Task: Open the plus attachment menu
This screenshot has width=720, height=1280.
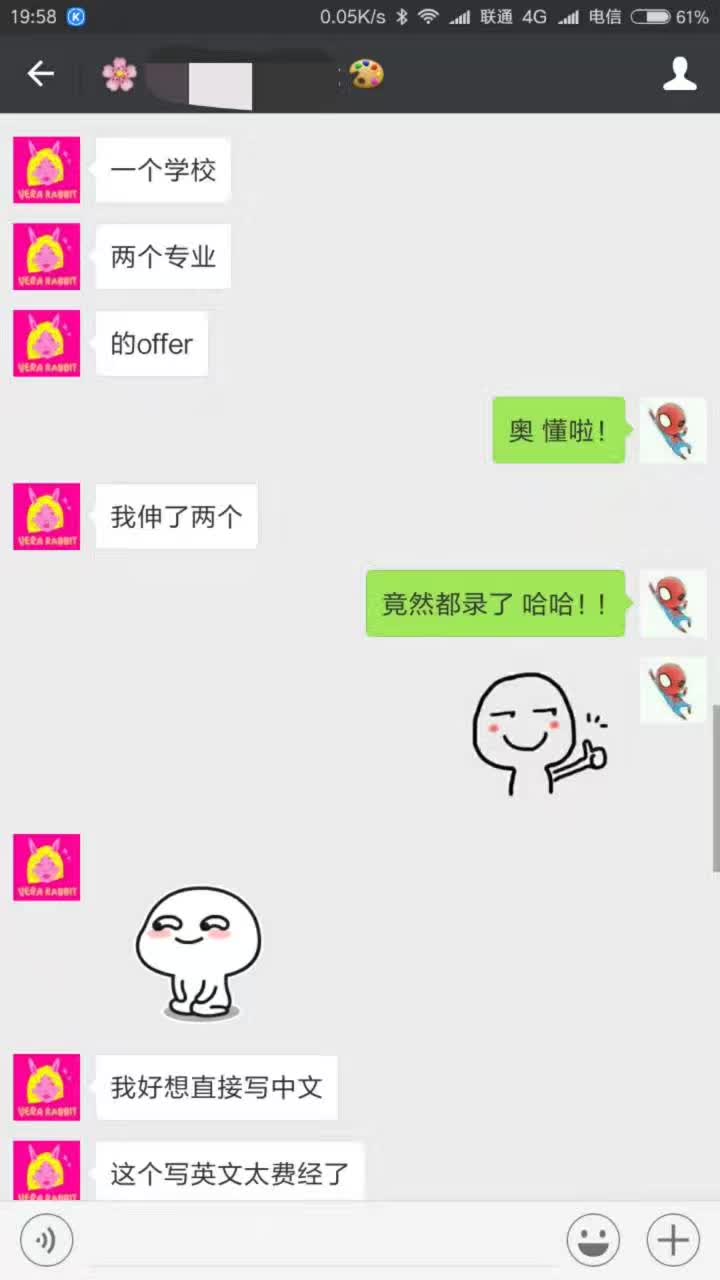Action: coord(673,1241)
